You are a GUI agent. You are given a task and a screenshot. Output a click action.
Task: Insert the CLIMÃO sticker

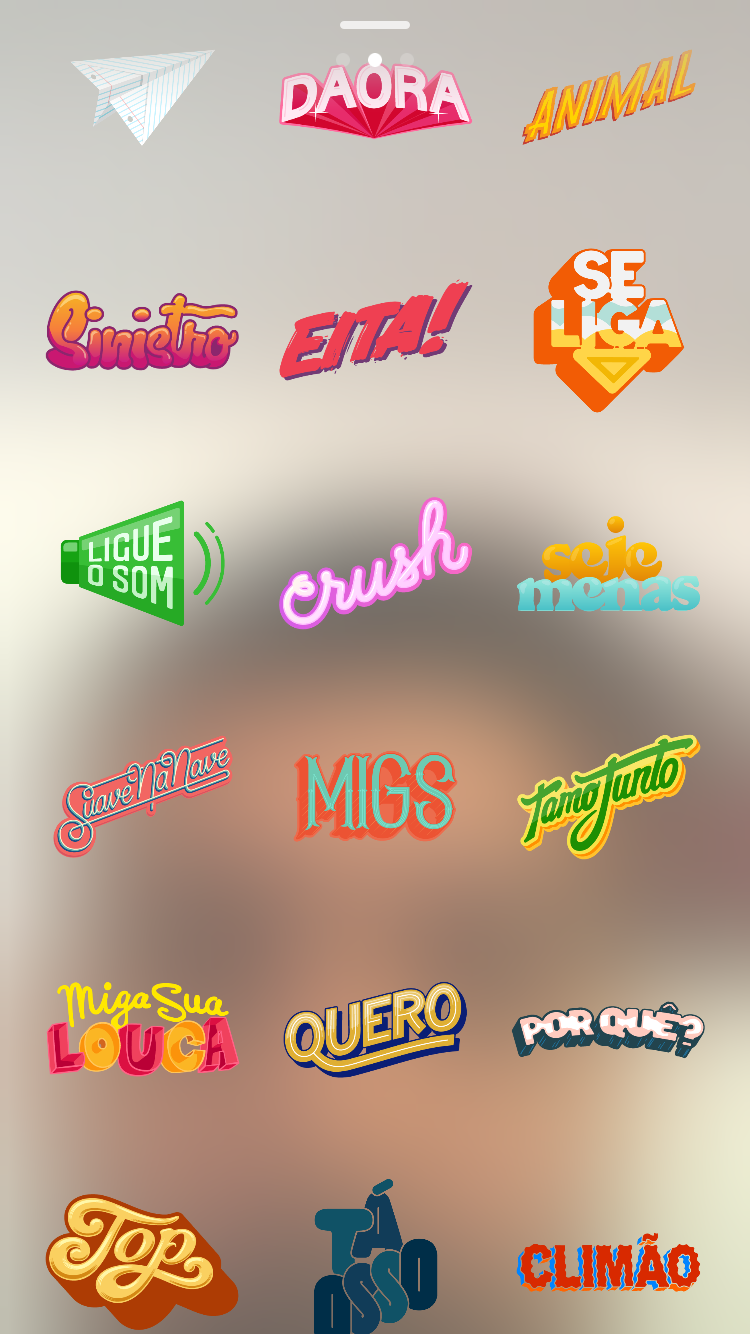coord(608,1266)
